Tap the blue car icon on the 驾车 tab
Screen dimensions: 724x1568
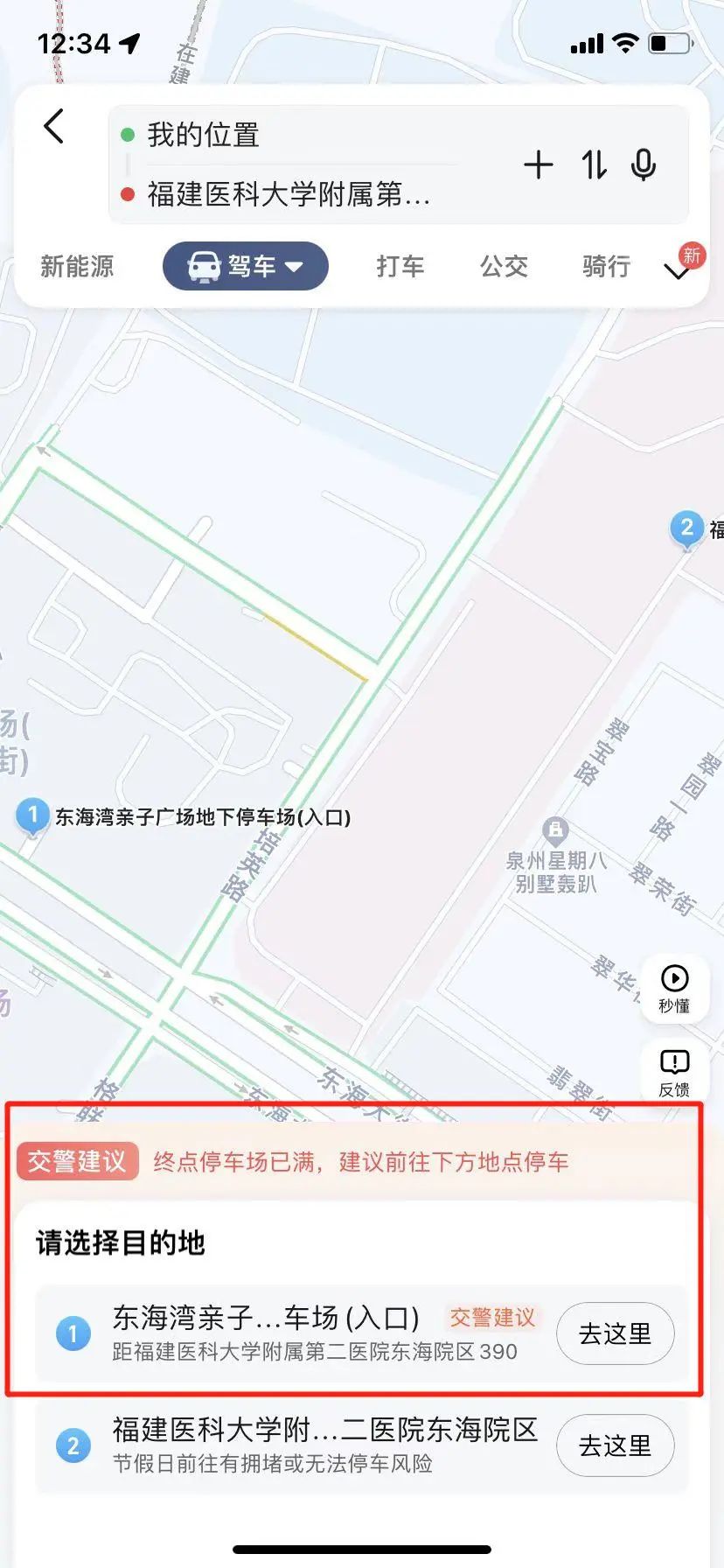click(202, 265)
